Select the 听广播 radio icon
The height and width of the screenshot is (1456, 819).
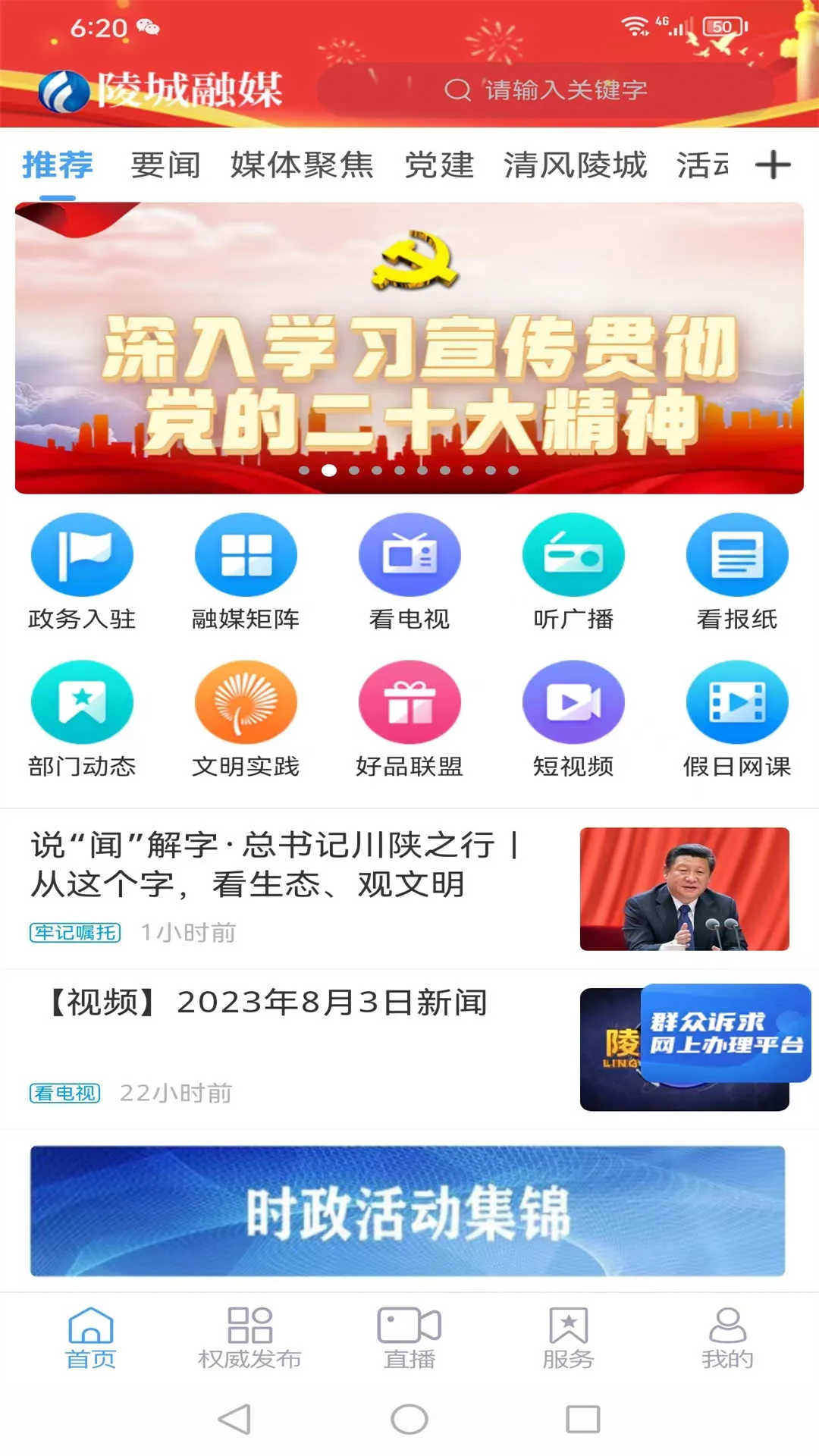click(573, 554)
